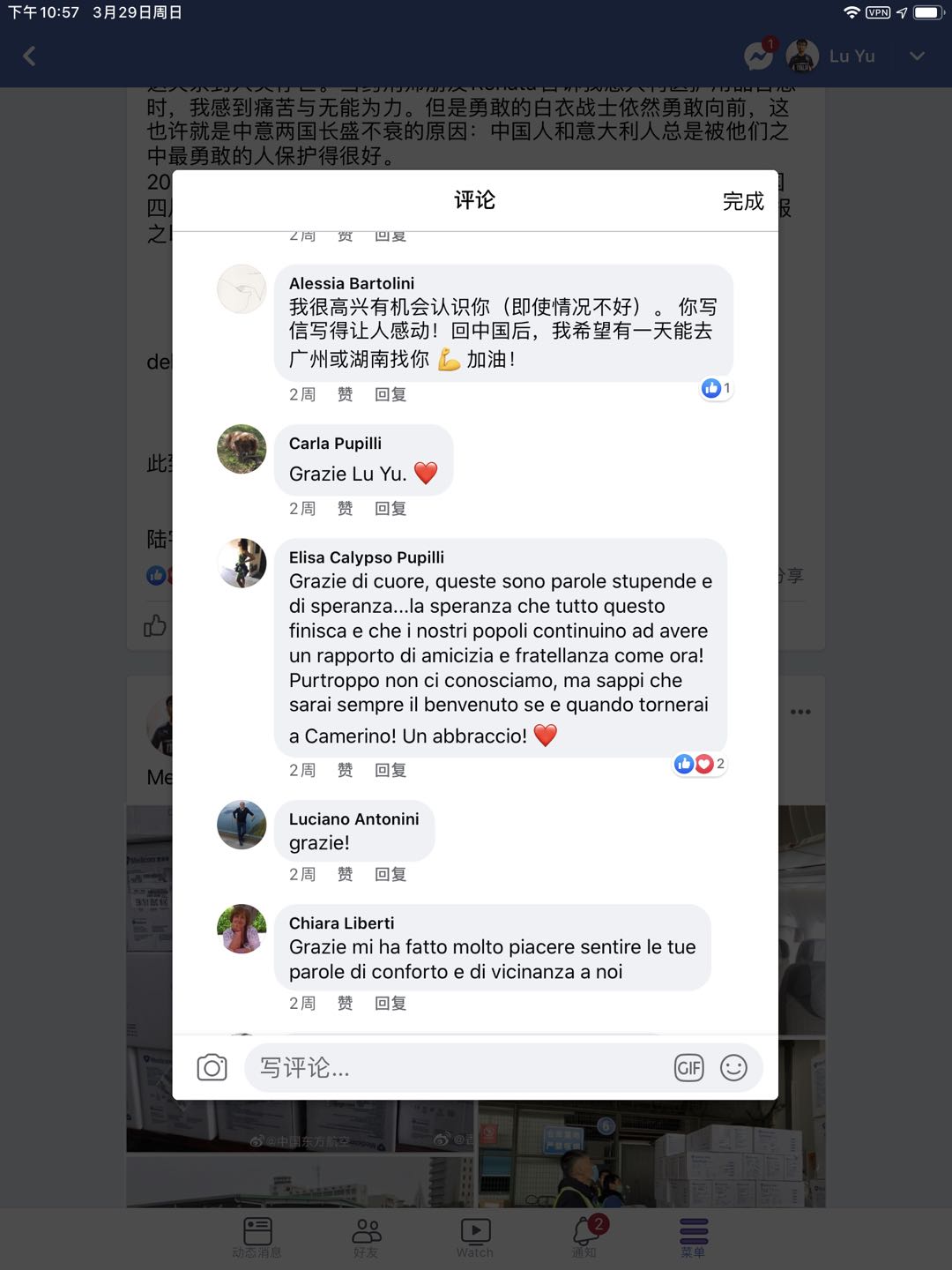Reply to Luciano Antonini's comment
This screenshot has width=952, height=1270.
[x=390, y=874]
